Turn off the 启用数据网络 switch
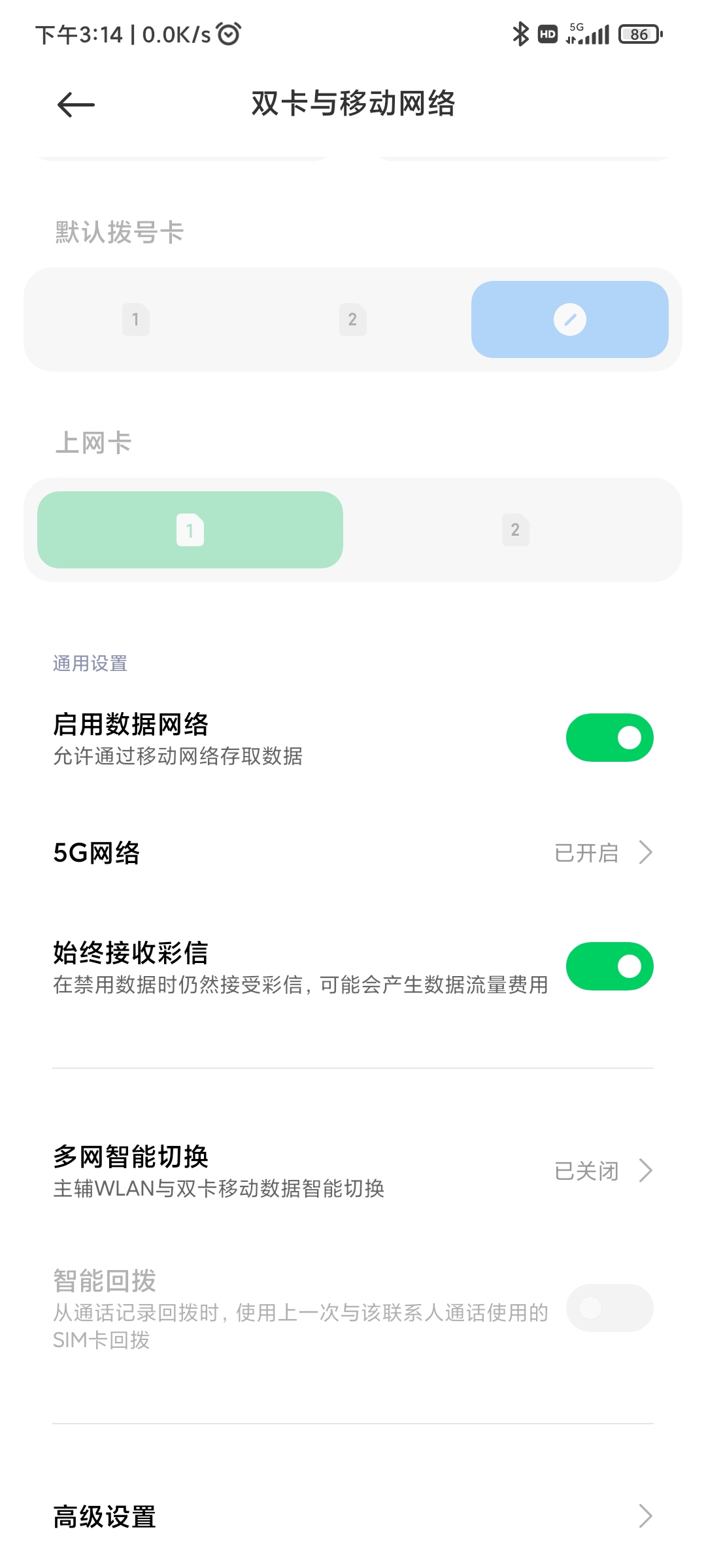 (610, 738)
